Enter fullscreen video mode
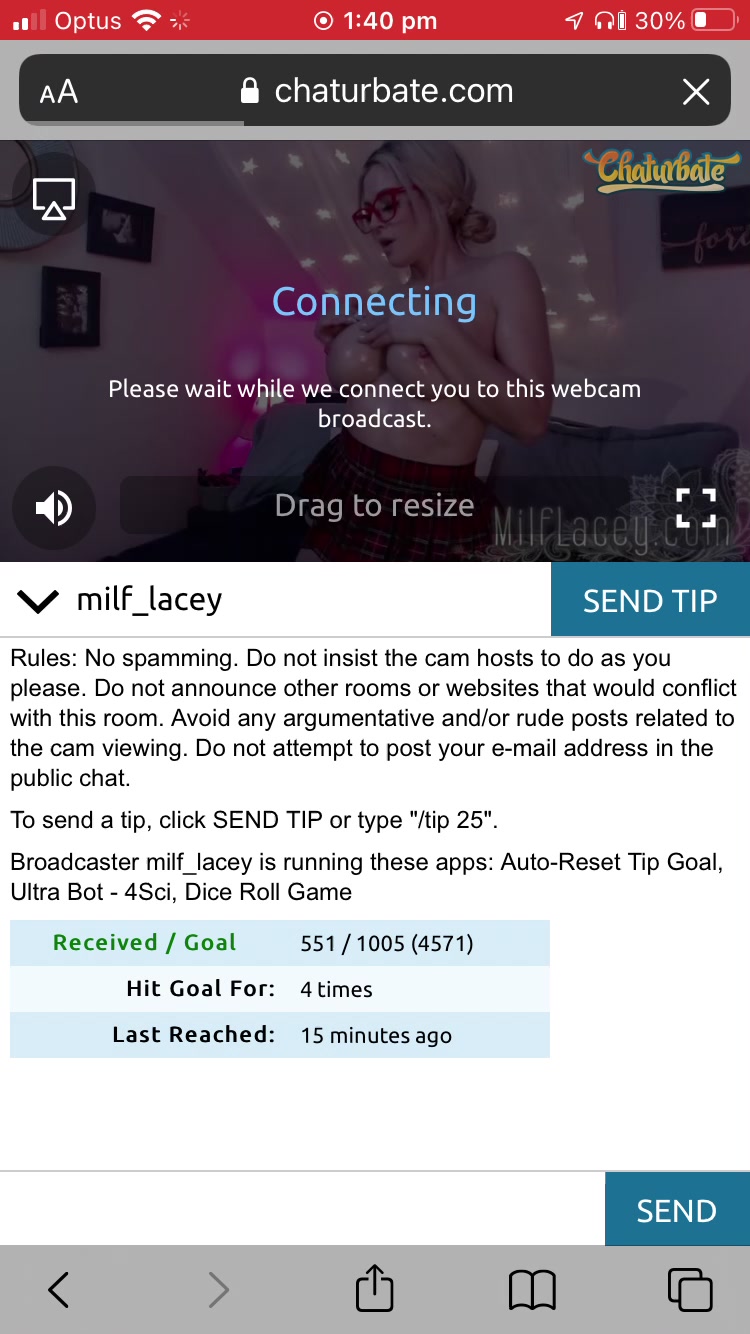 tap(696, 508)
